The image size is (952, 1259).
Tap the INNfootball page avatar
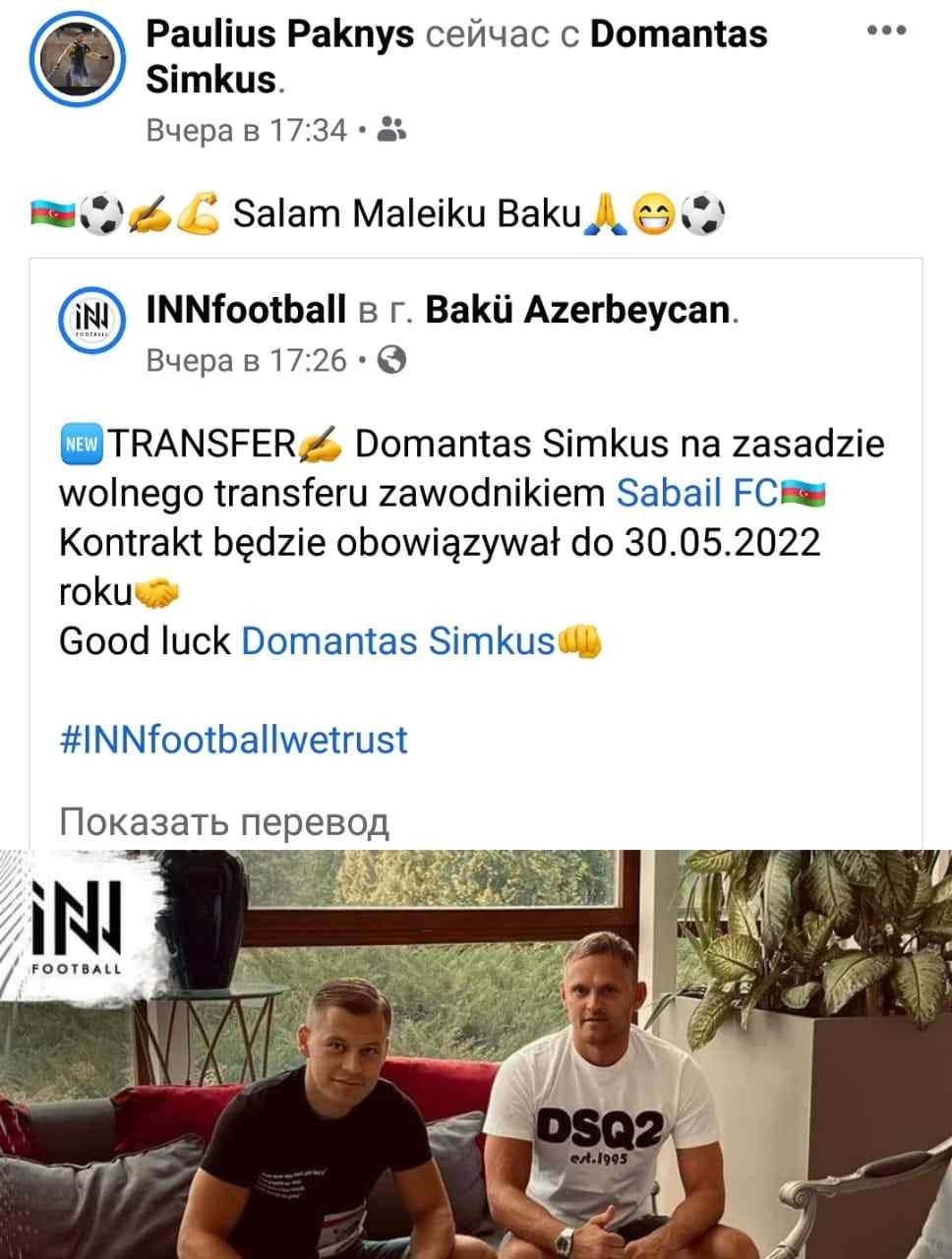(93, 323)
